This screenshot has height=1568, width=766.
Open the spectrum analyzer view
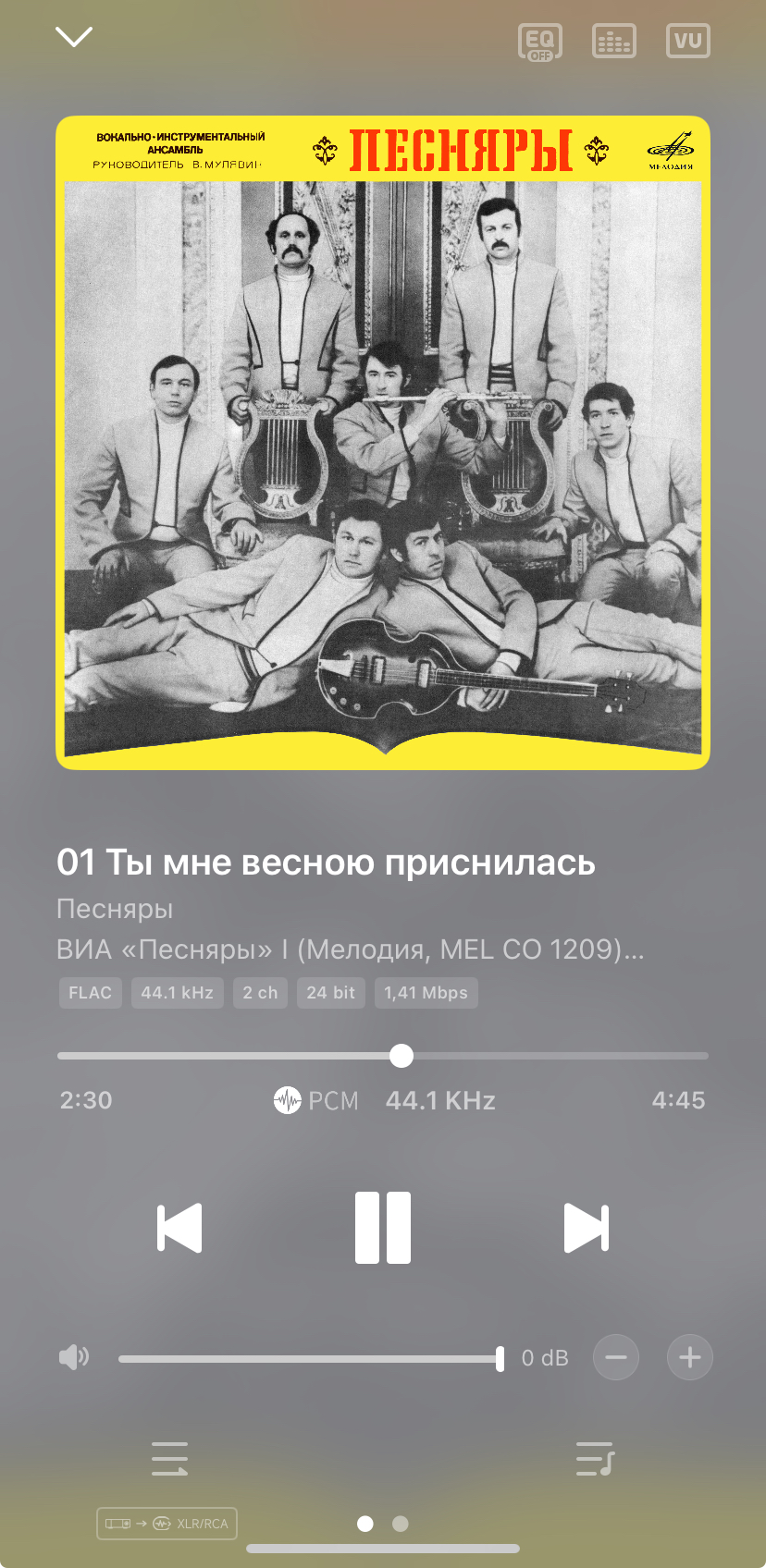[x=614, y=42]
